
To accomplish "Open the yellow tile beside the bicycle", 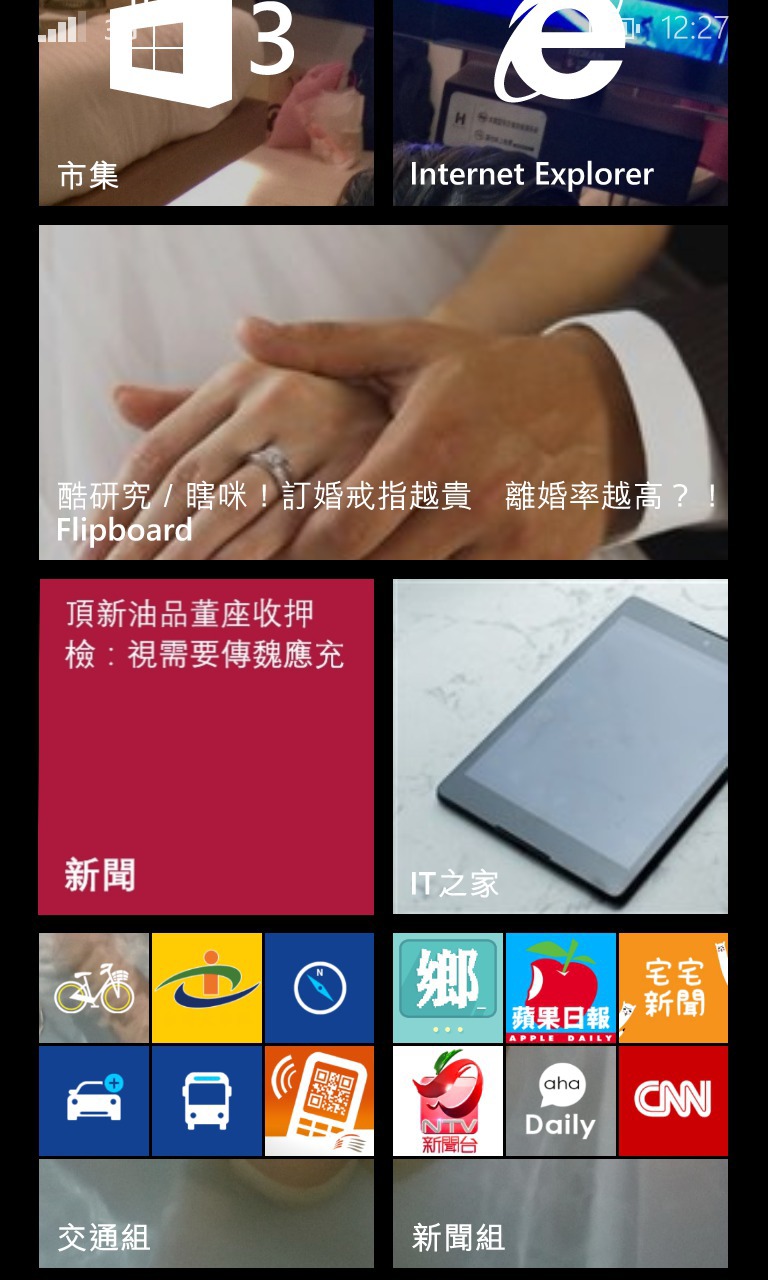I will (x=207, y=988).
